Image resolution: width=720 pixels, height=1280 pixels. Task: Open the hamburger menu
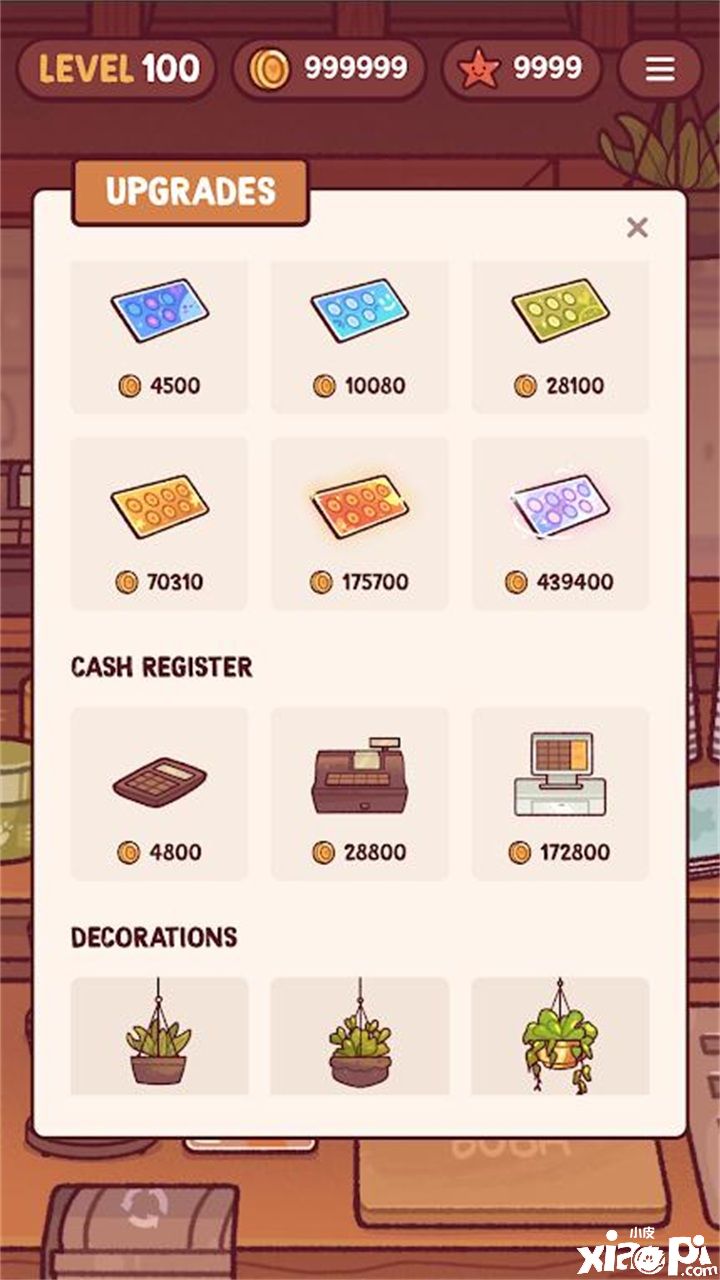pyautogui.click(x=659, y=69)
